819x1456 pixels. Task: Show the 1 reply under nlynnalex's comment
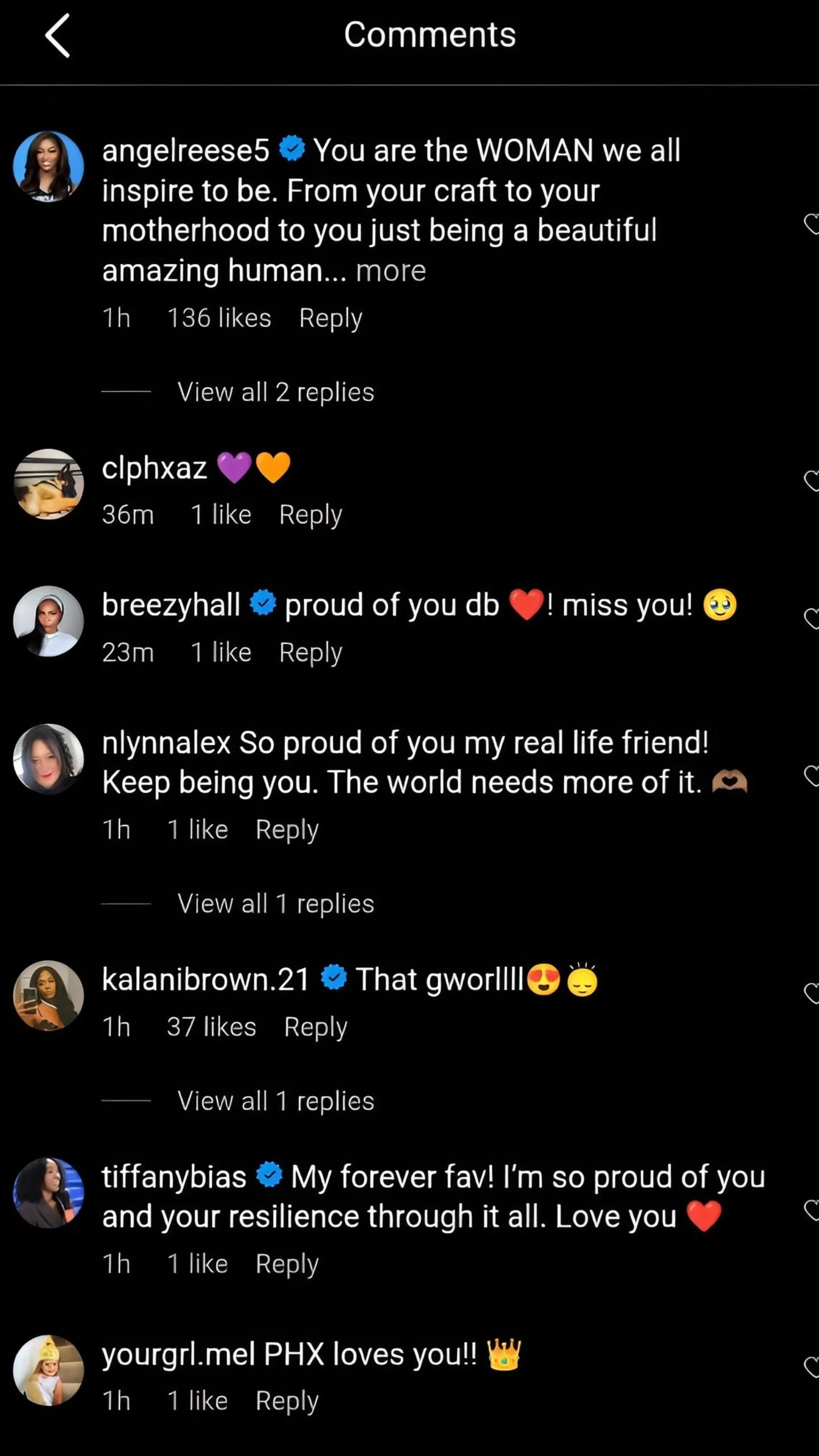click(276, 904)
